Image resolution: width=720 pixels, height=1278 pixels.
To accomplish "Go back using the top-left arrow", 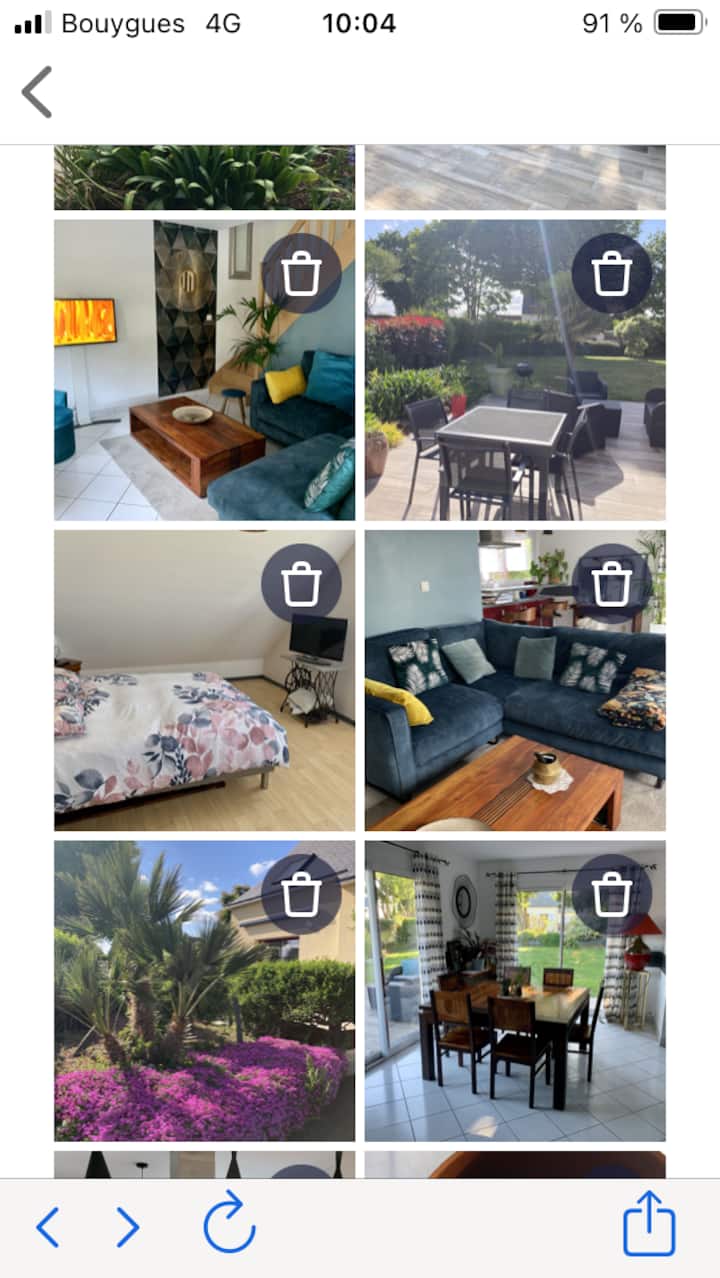I will pos(37,92).
